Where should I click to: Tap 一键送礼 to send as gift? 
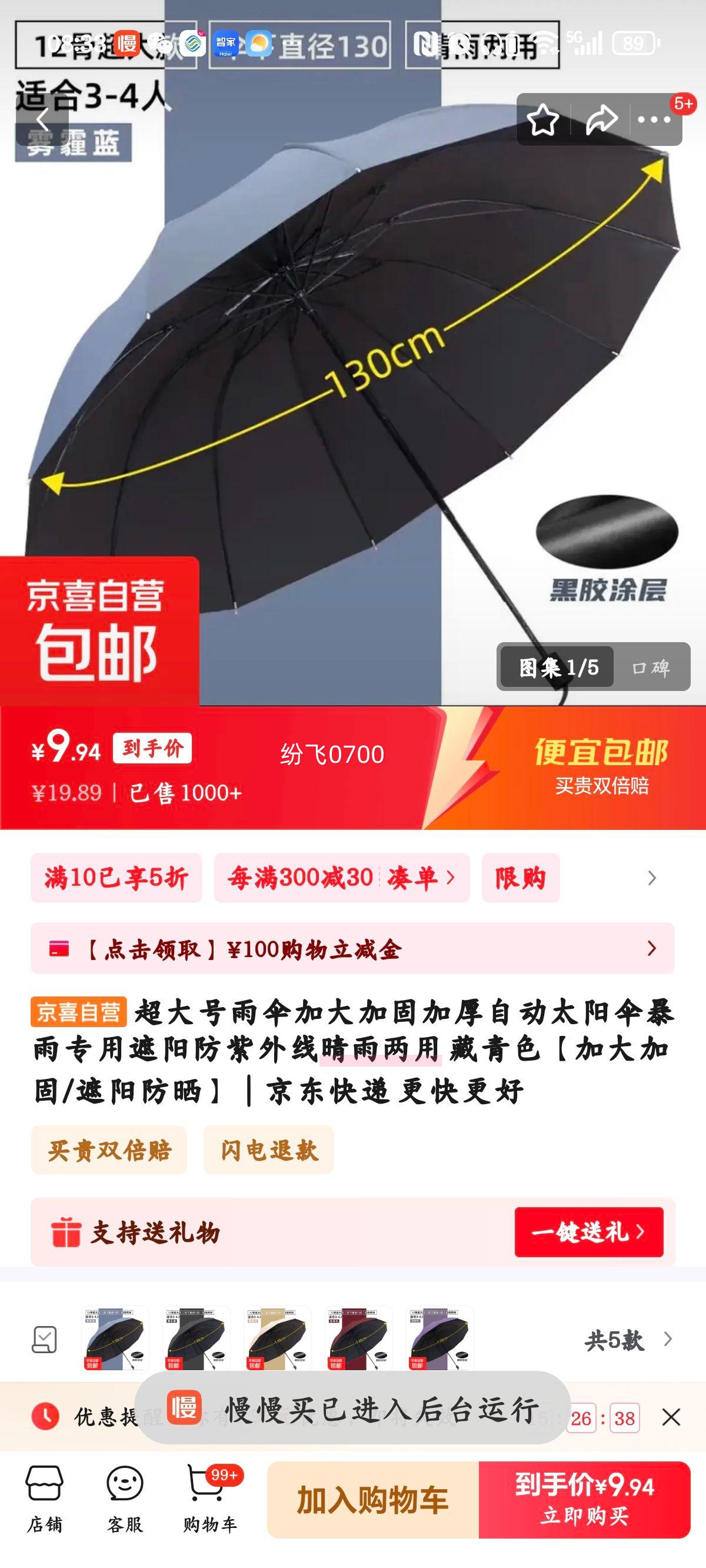pyautogui.click(x=588, y=1232)
